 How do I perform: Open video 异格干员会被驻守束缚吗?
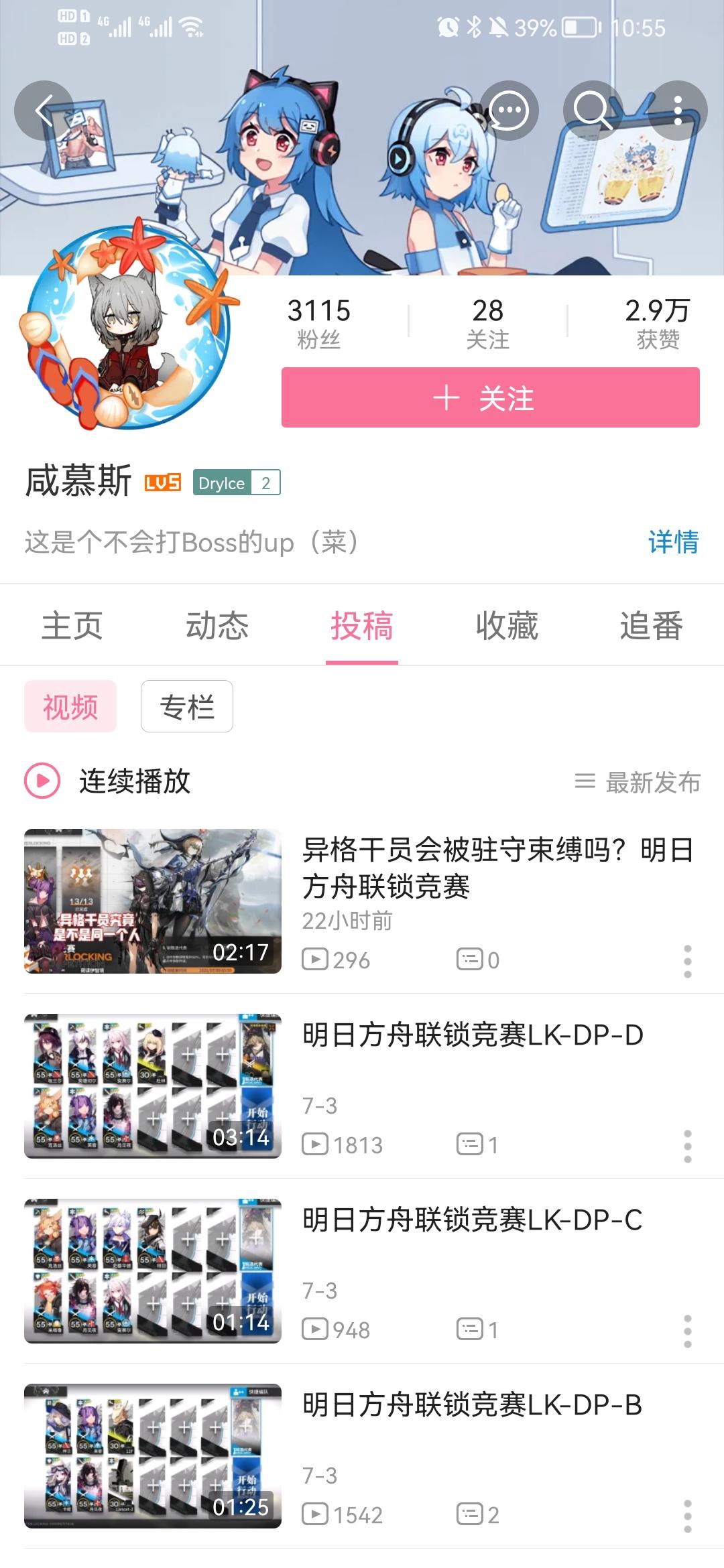click(x=497, y=868)
